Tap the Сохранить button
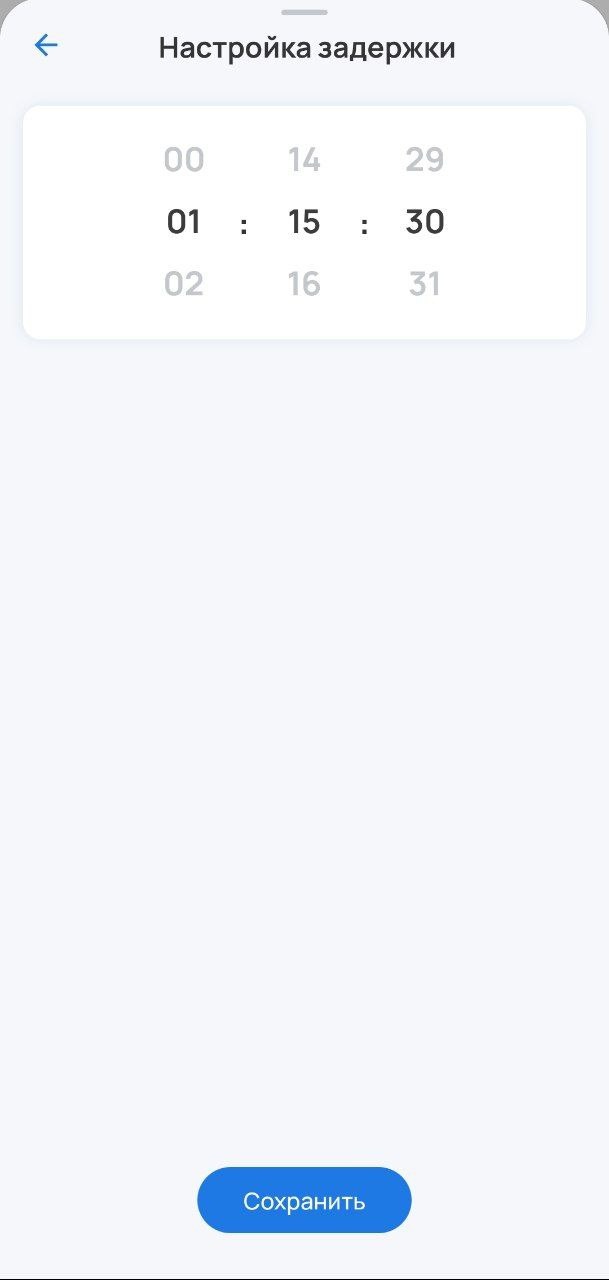Viewport: 609px width, 1280px height. (x=304, y=1200)
